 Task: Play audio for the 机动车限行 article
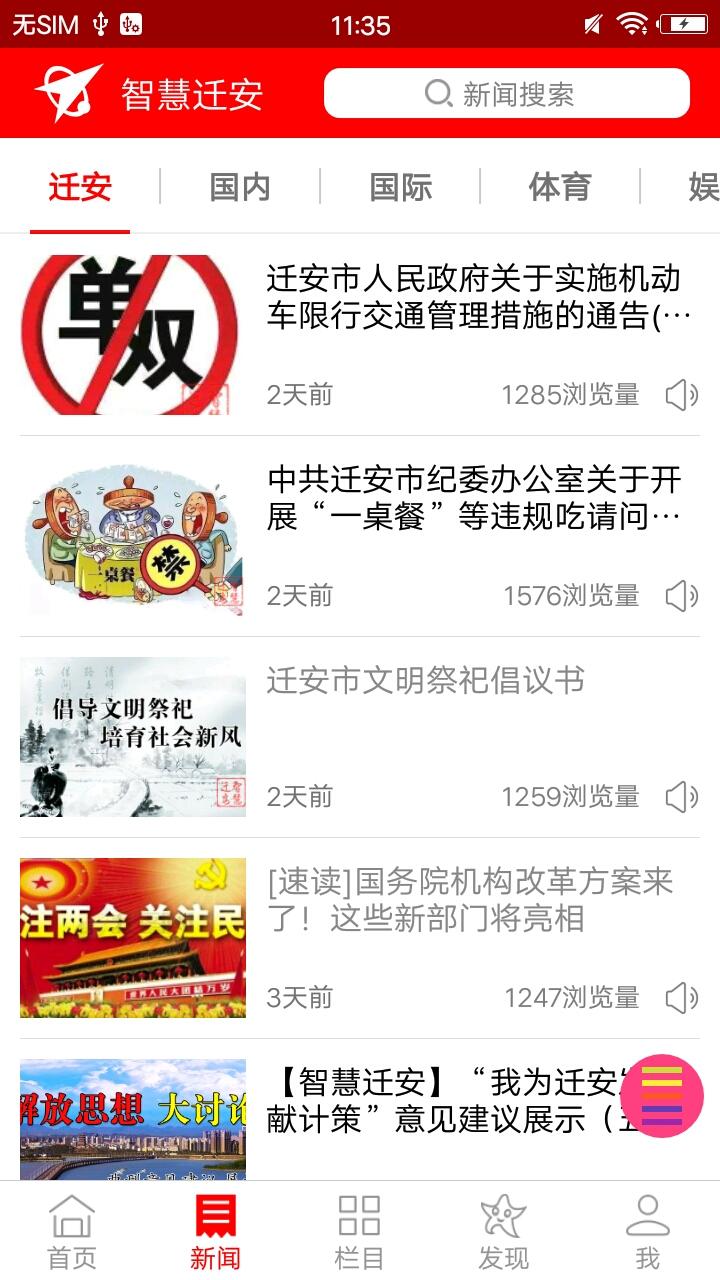(681, 395)
